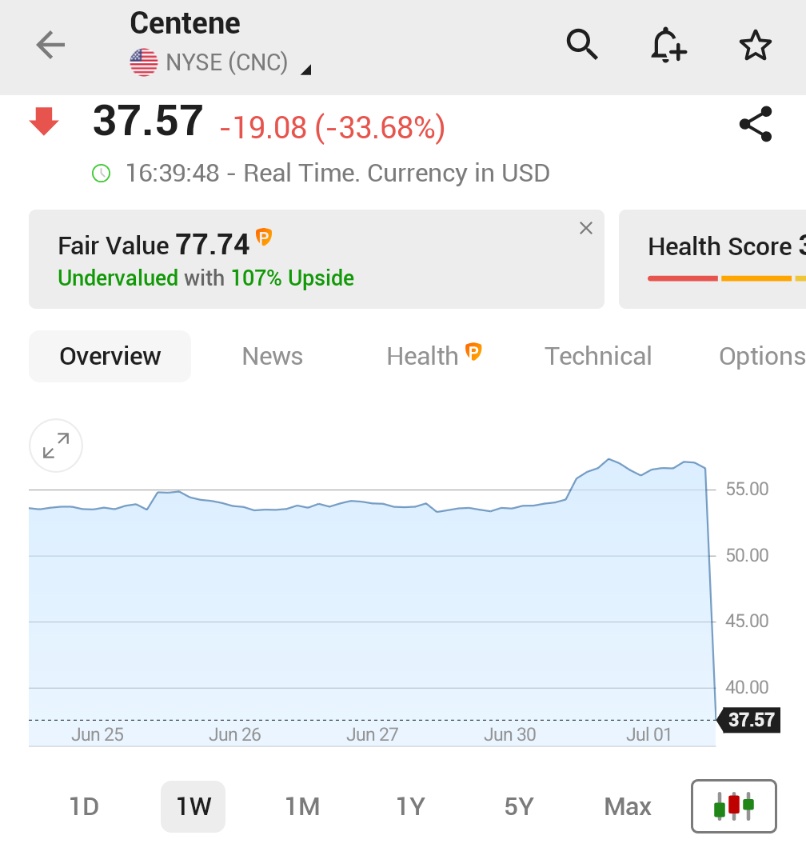This screenshot has height=852, width=806.
Task: Navigate back with the arrow icon
Action: 49,45
